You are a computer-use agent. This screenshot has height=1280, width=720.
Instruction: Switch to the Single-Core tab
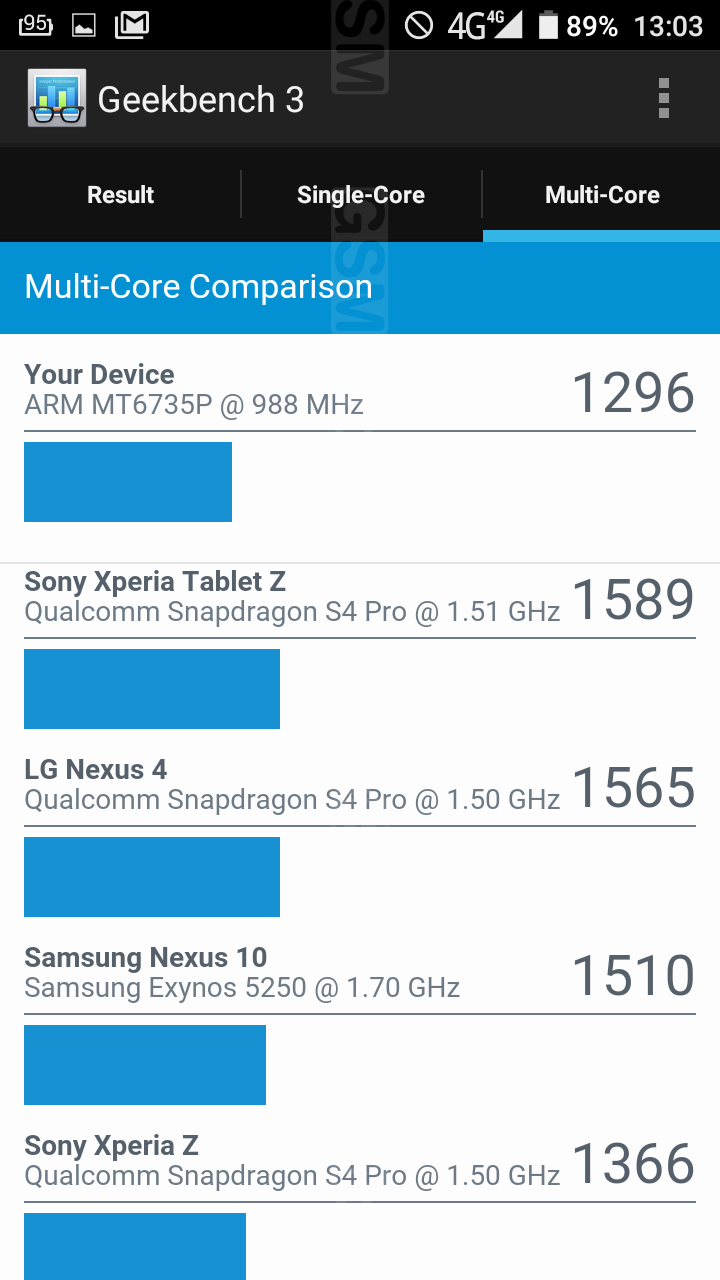pyautogui.click(x=361, y=195)
